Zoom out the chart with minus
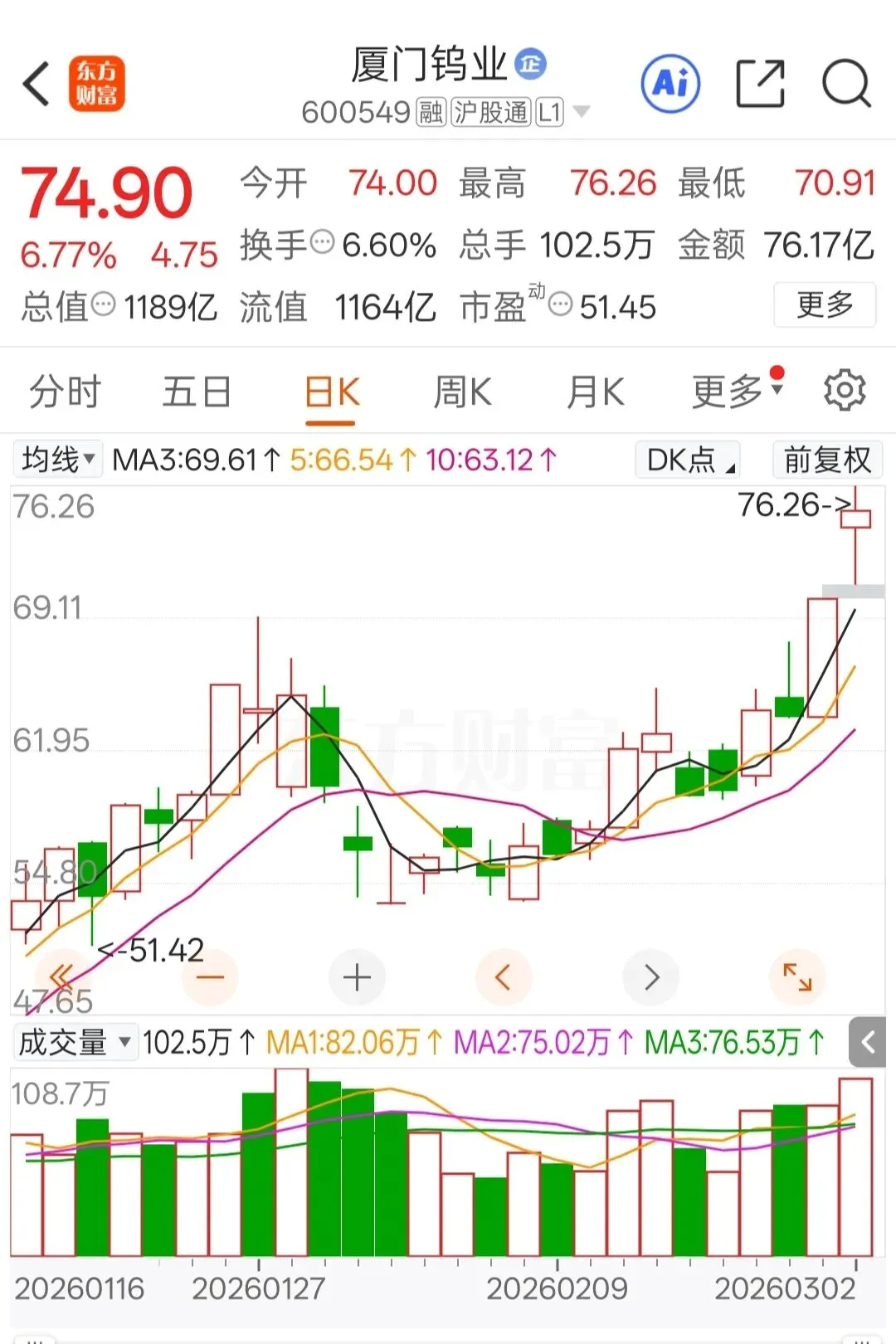Image resolution: width=896 pixels, height=1344 pixels. click(x=210, y=977)
